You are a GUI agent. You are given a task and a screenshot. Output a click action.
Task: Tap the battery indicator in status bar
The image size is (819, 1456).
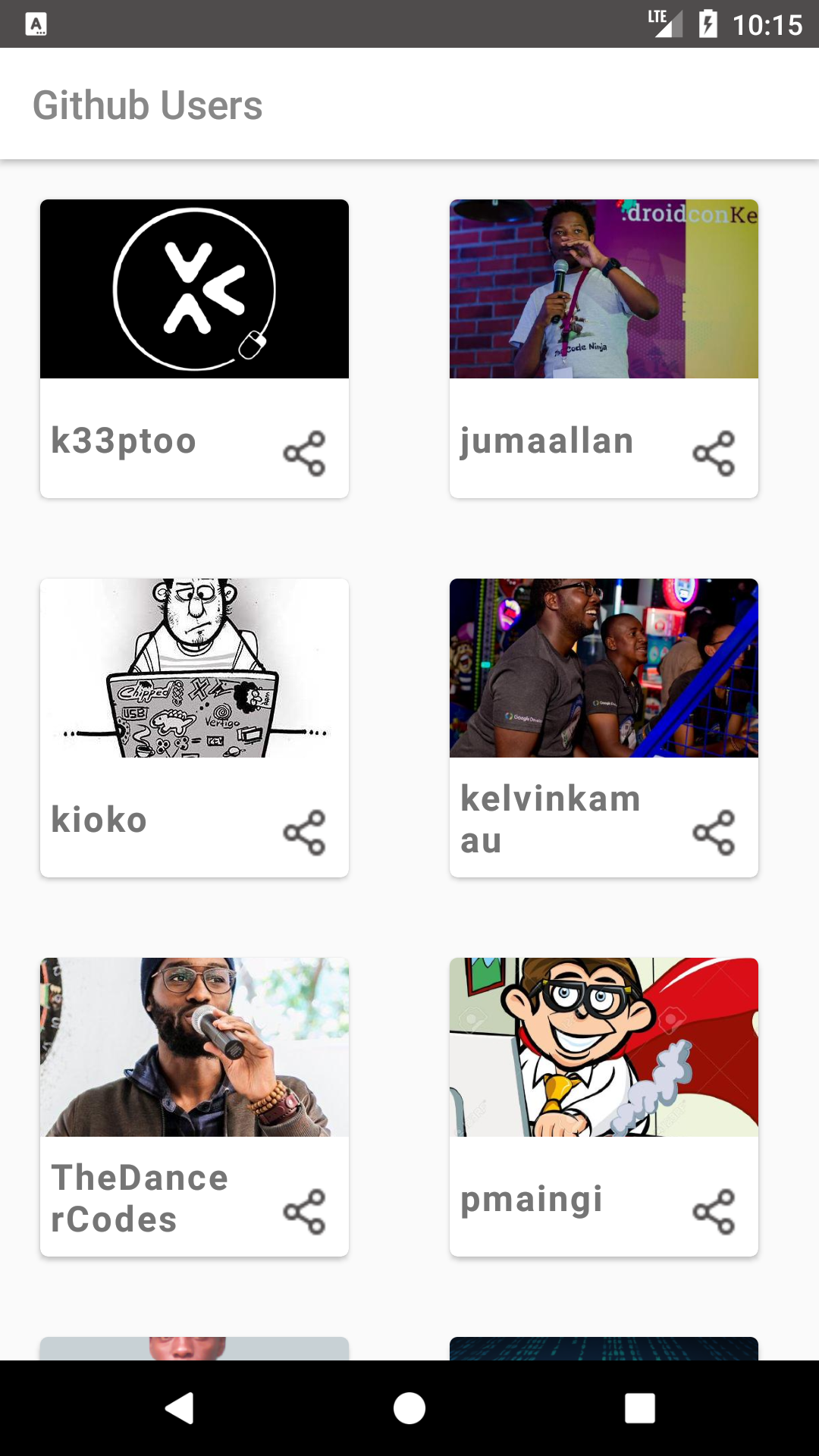coord(708,24)
